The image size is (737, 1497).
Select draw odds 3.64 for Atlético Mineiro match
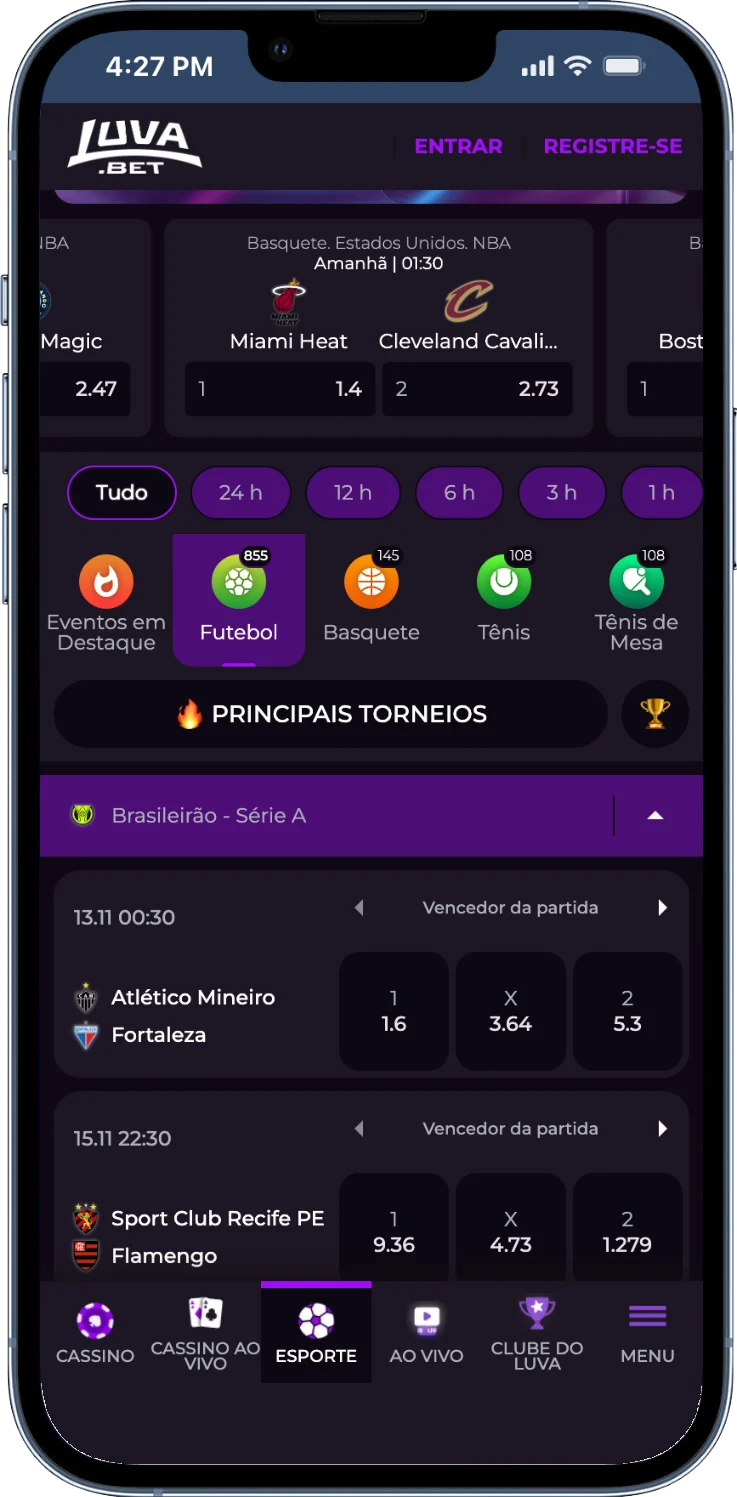510,1011
